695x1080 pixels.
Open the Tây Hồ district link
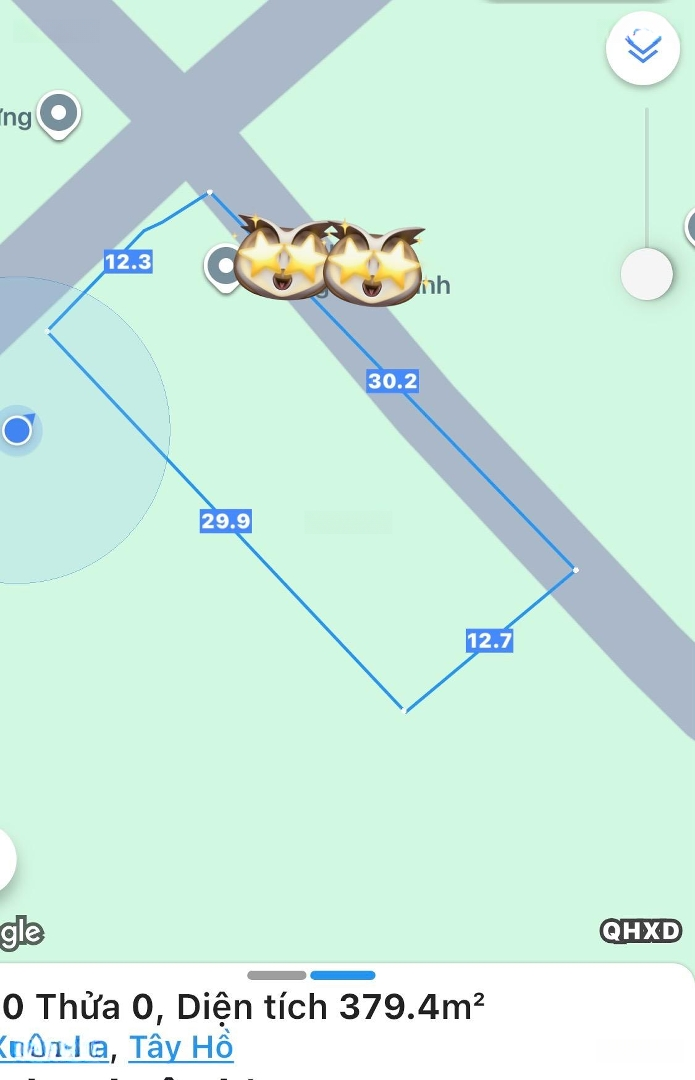pos(181,1047)
